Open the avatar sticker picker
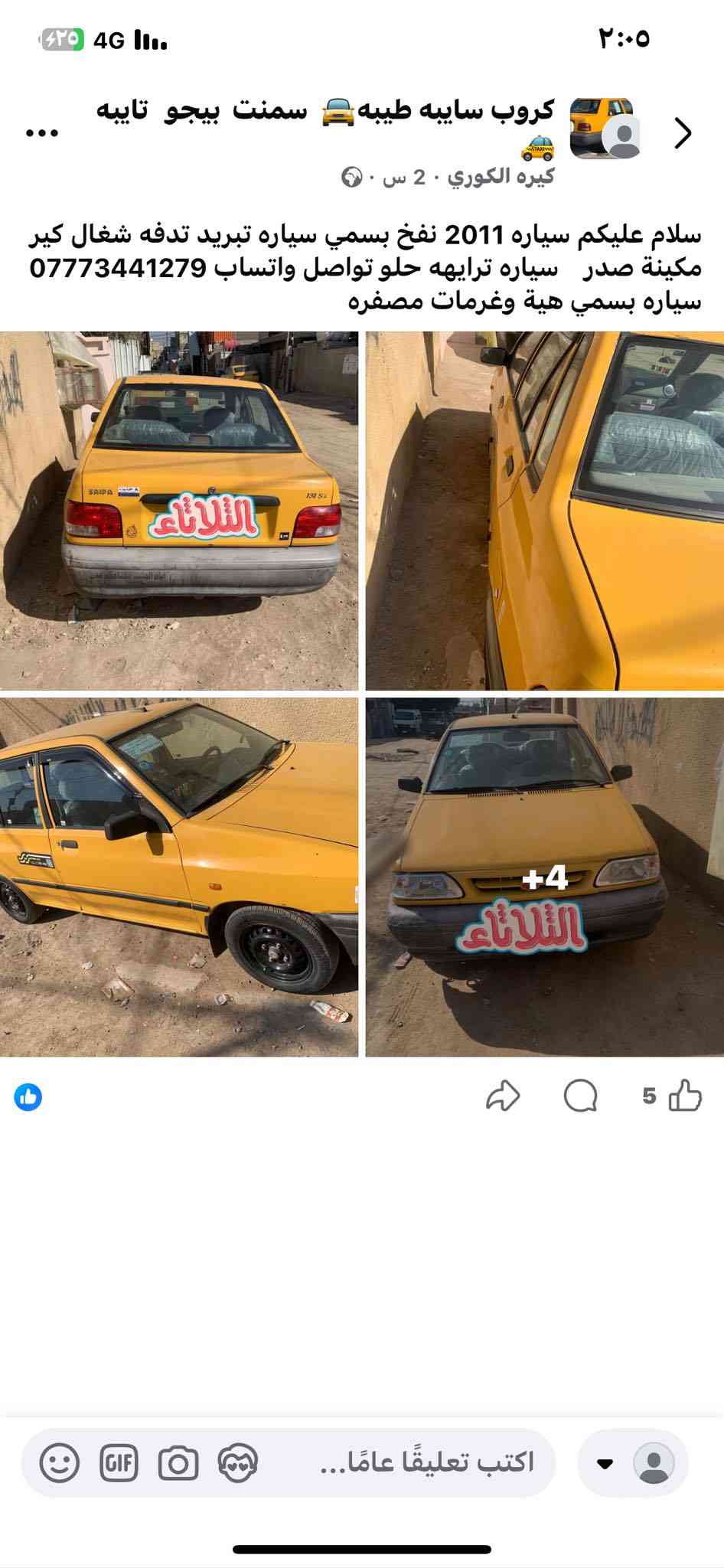The height and width of the screenshot is (1568, 724). click(238, 1463)
